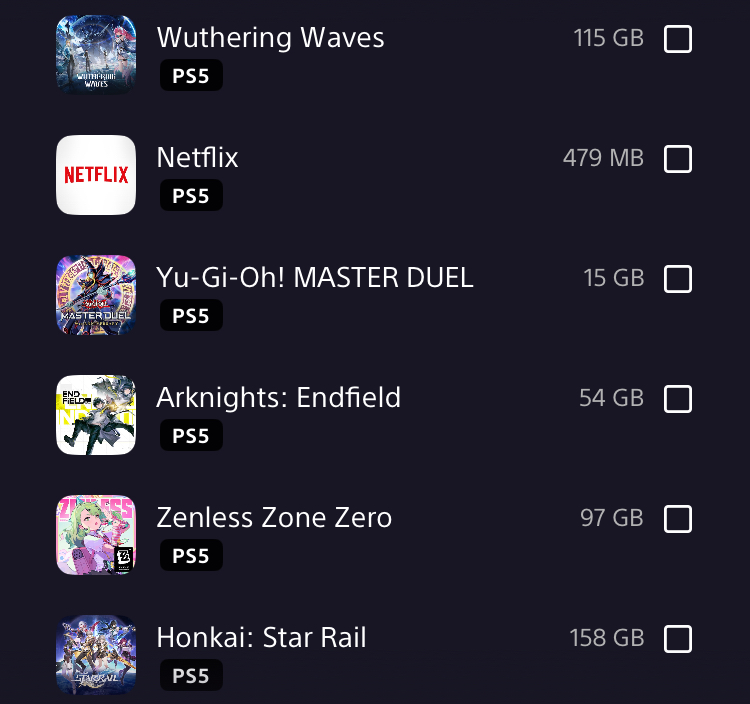Check the box for Wuthering Waves
Image resolution: width=750 pixels, height=704 pixels.
678,40
